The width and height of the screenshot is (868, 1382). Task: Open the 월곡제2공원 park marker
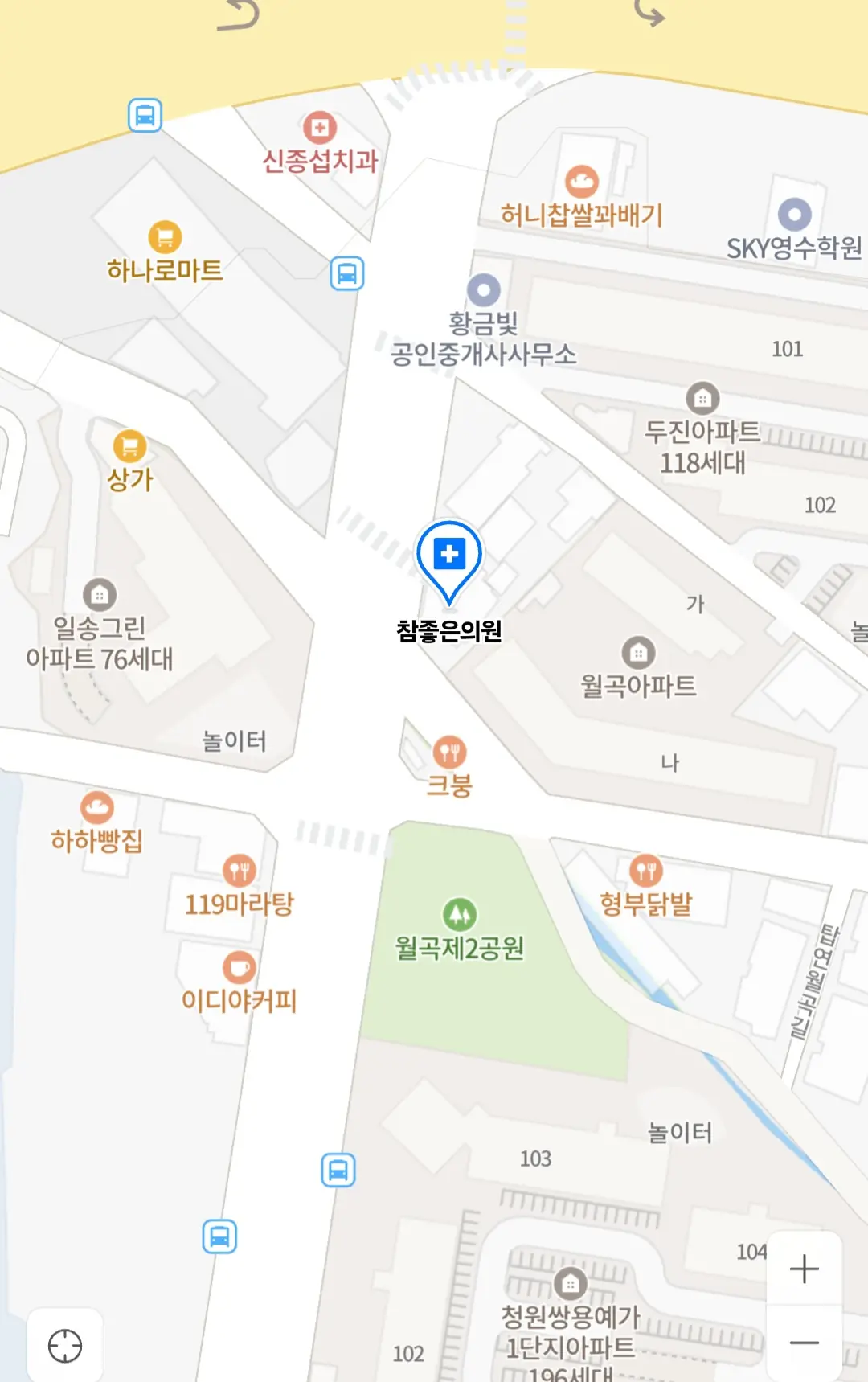tap(460, 915)
